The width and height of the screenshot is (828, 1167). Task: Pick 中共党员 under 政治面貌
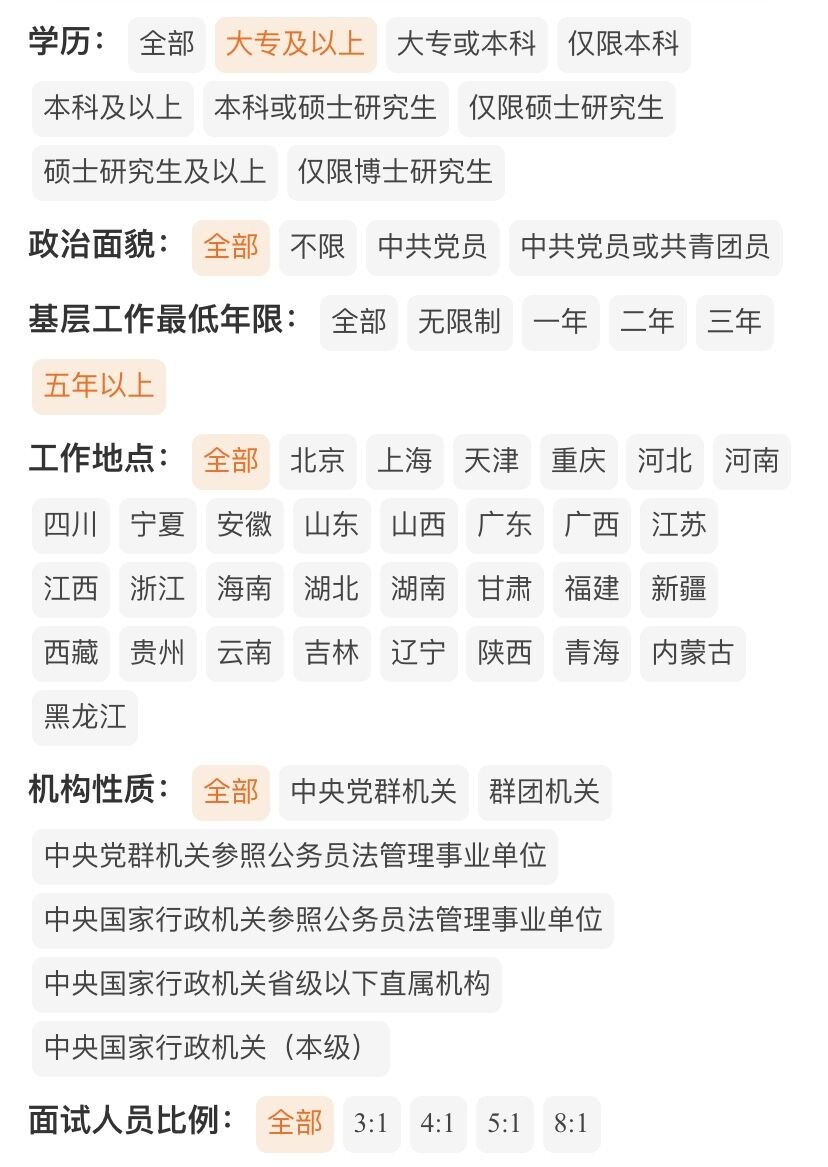[x=432, y=248]
